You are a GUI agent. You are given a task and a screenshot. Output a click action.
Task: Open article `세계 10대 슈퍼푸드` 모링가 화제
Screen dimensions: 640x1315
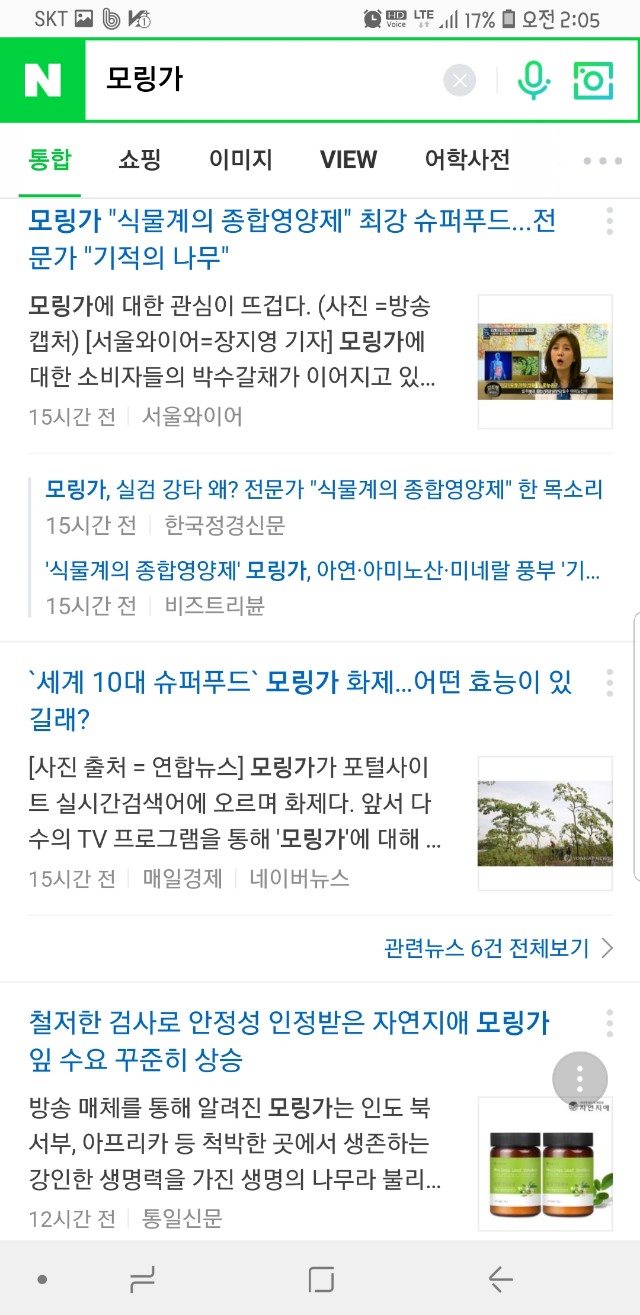(x=300, y=700)
